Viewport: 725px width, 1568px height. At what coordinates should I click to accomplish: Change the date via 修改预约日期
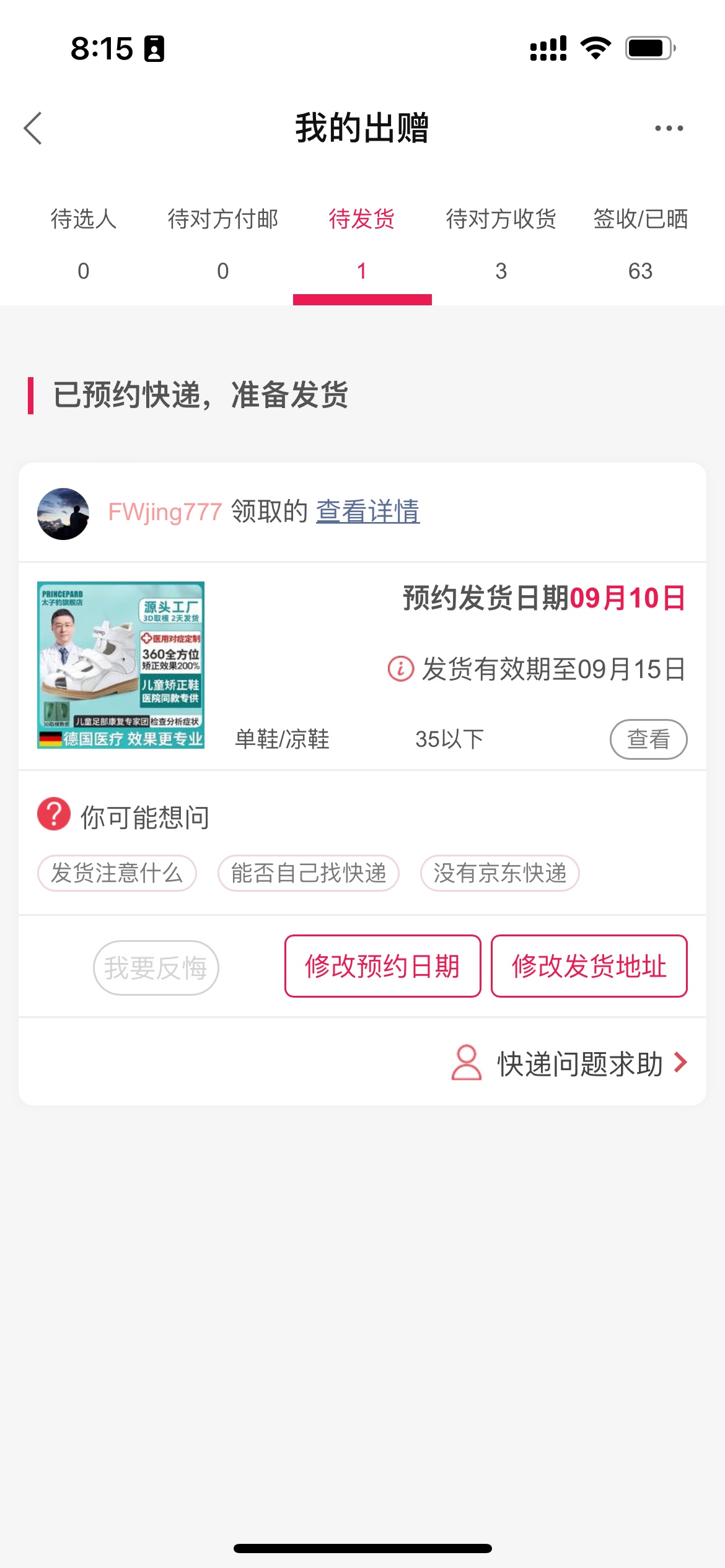pos(382,966)
